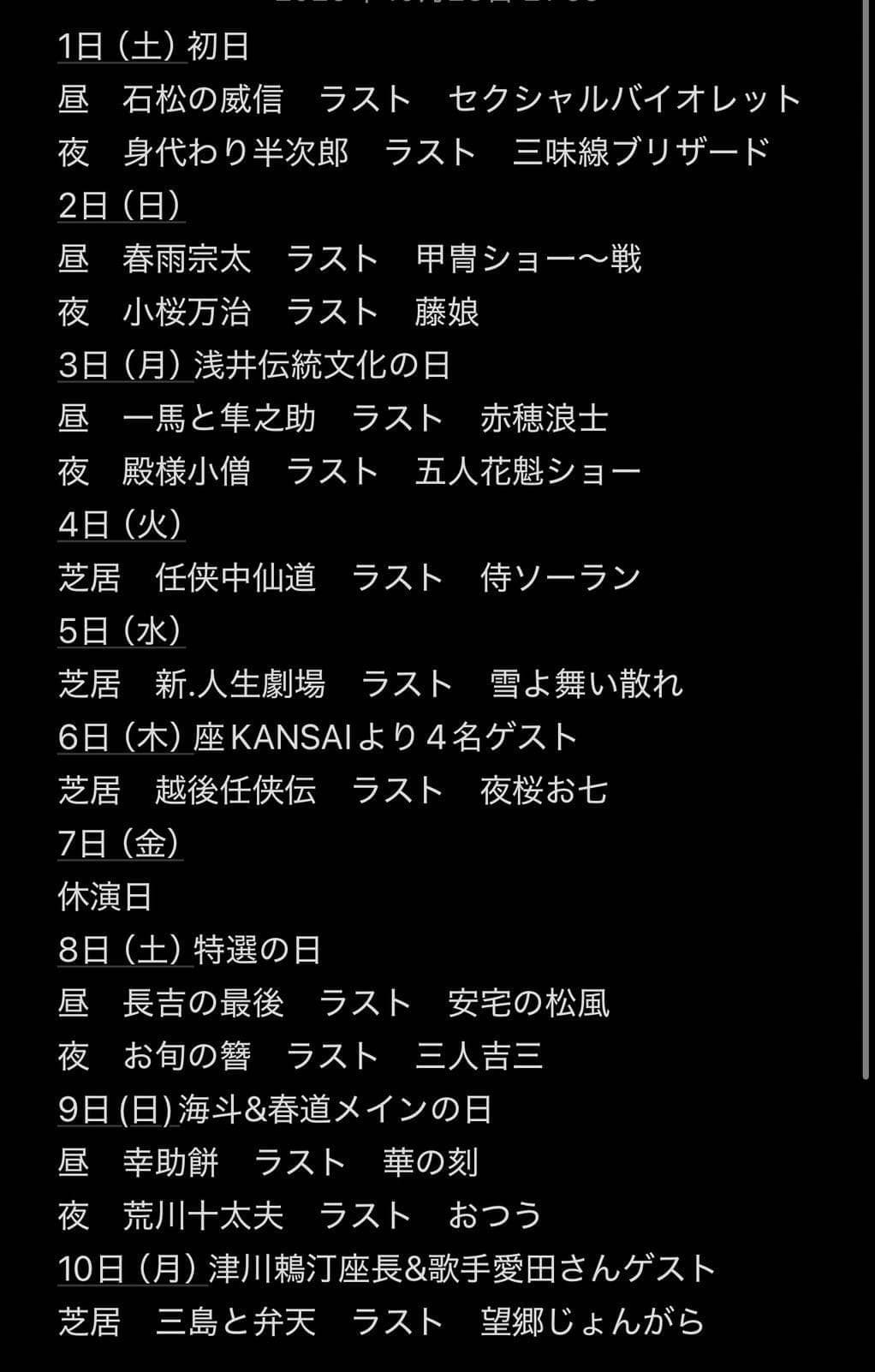
Task: Tap the 10日(月) date link
Action: coord(132,1268)
